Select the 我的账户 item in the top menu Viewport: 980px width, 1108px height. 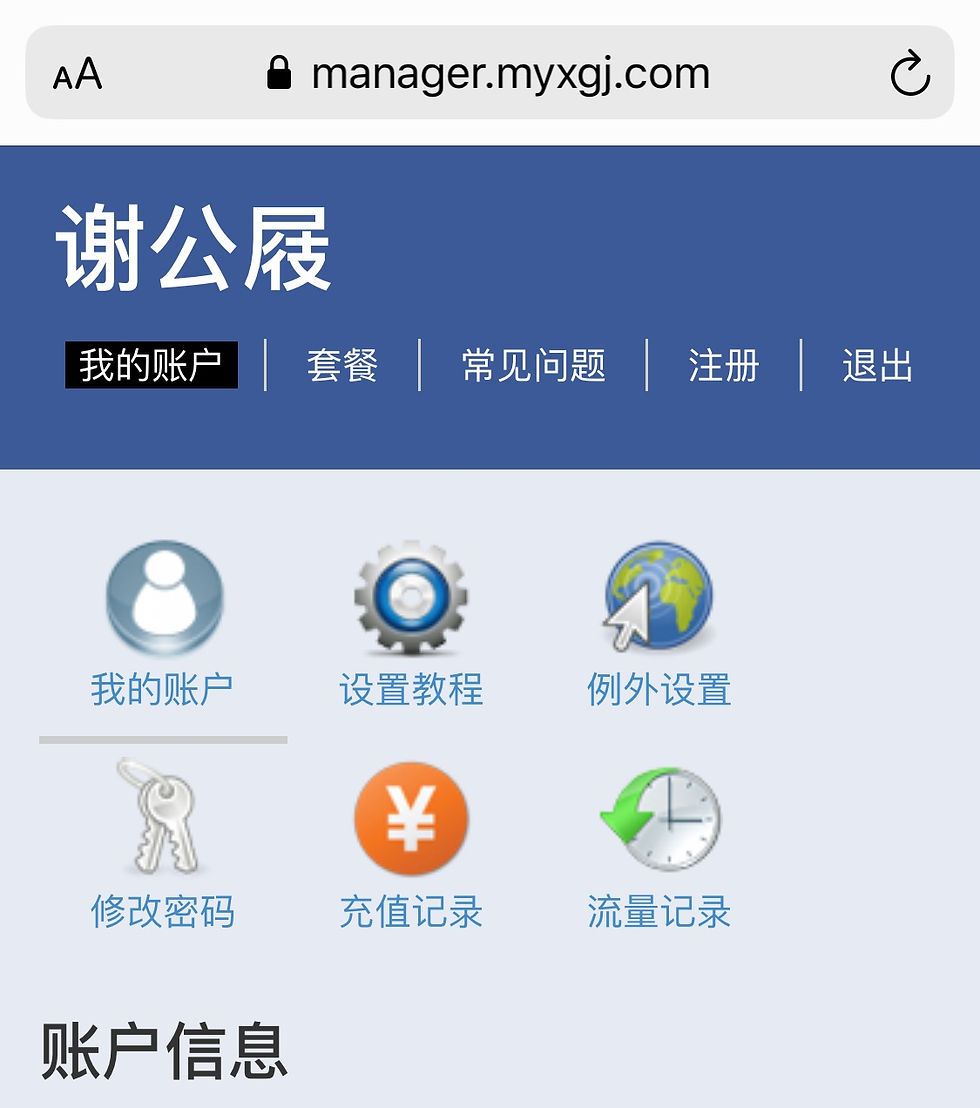pyautogui.click(x=151, y=365)
